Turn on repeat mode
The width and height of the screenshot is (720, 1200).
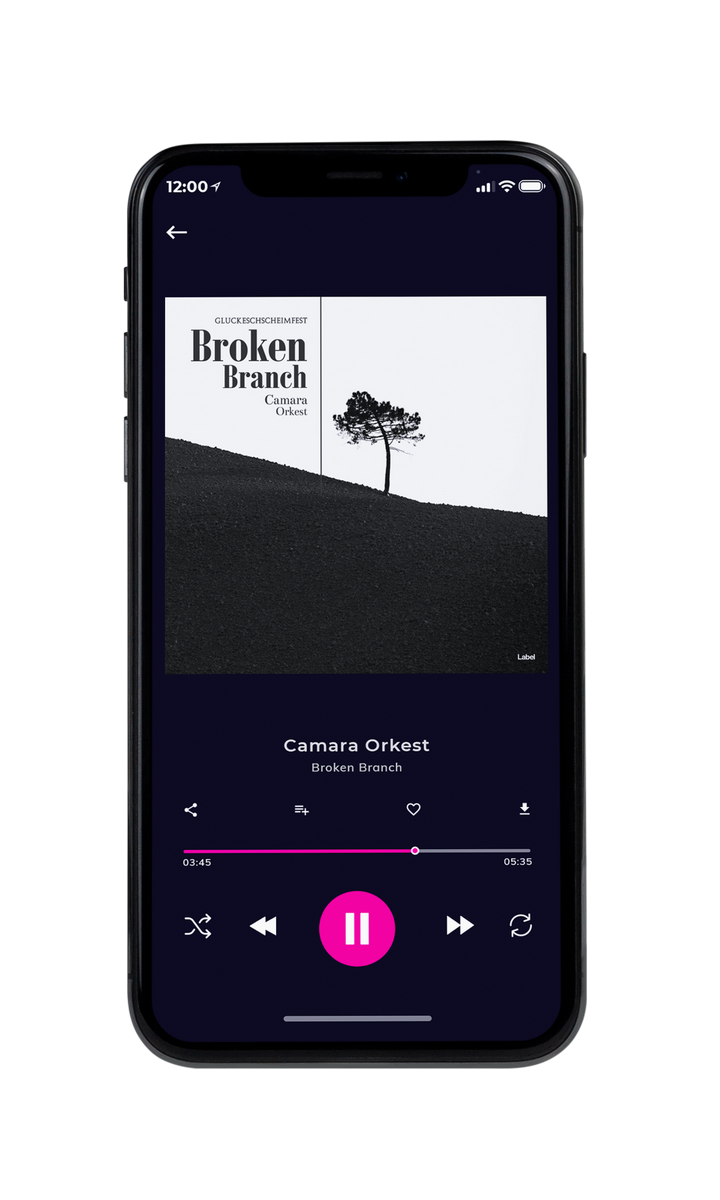tap(520, 926)
